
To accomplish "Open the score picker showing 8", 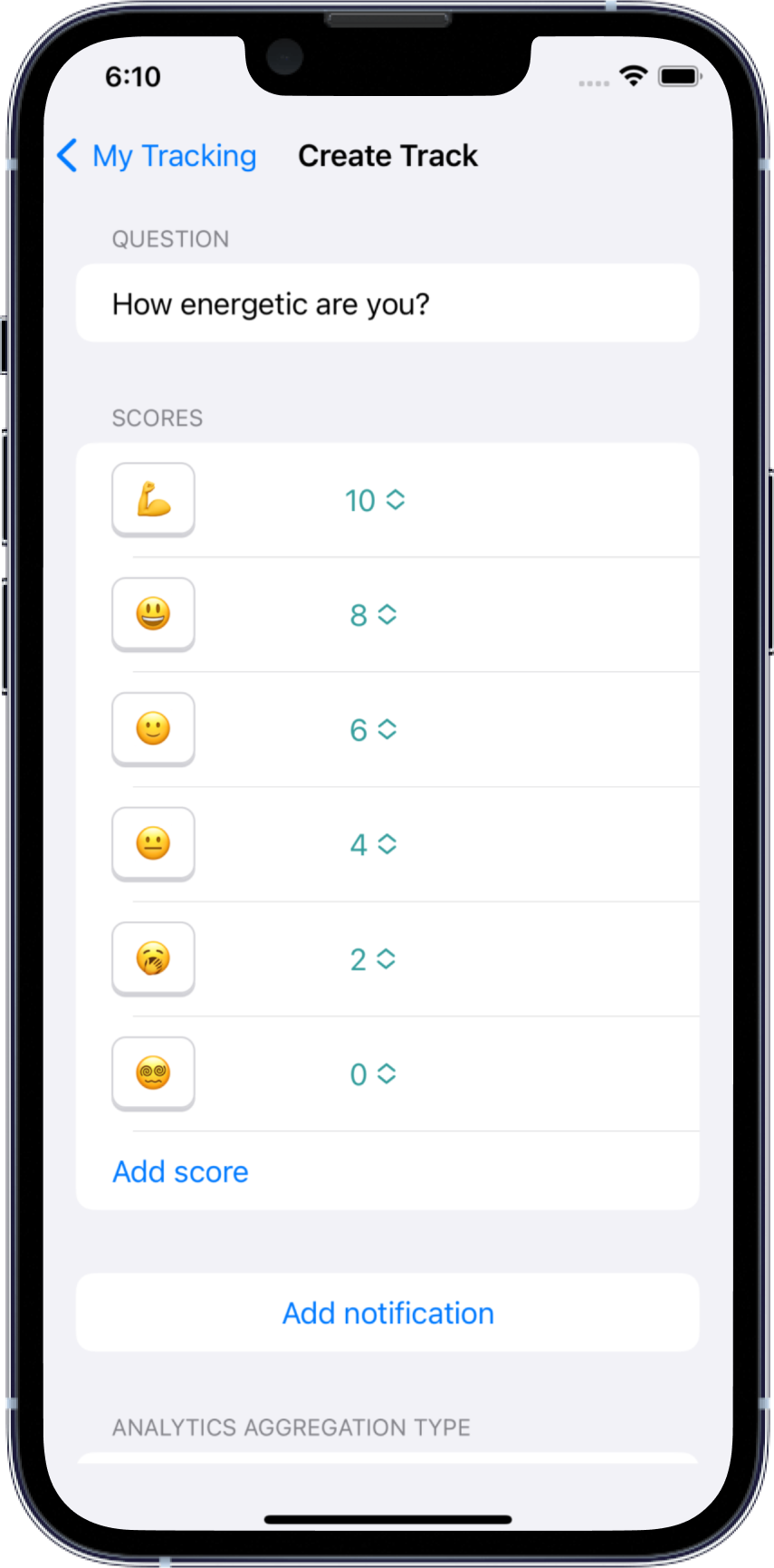I will point(373,615).
